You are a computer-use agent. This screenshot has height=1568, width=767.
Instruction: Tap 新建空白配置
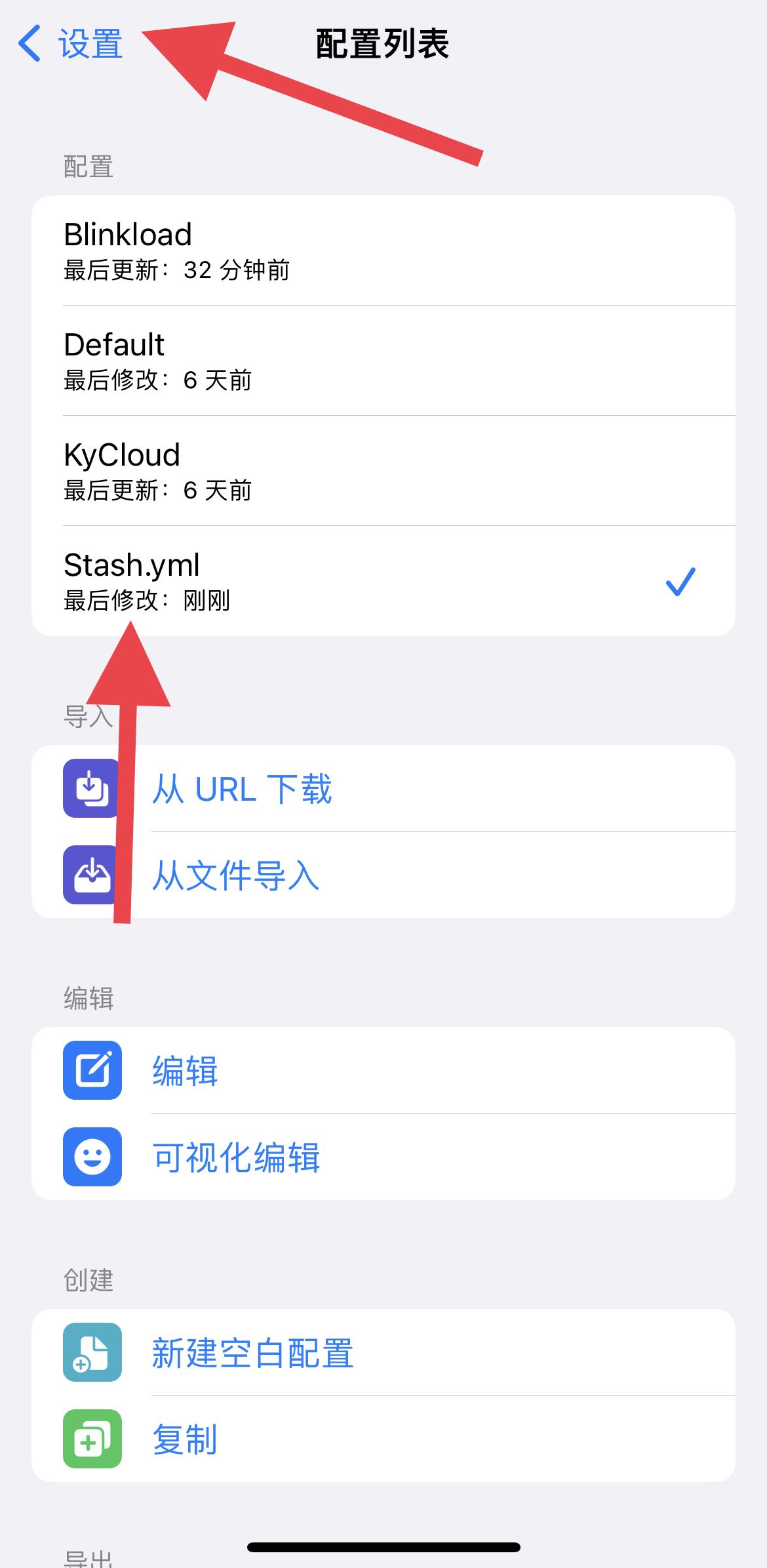click(x=383, y=1352)
